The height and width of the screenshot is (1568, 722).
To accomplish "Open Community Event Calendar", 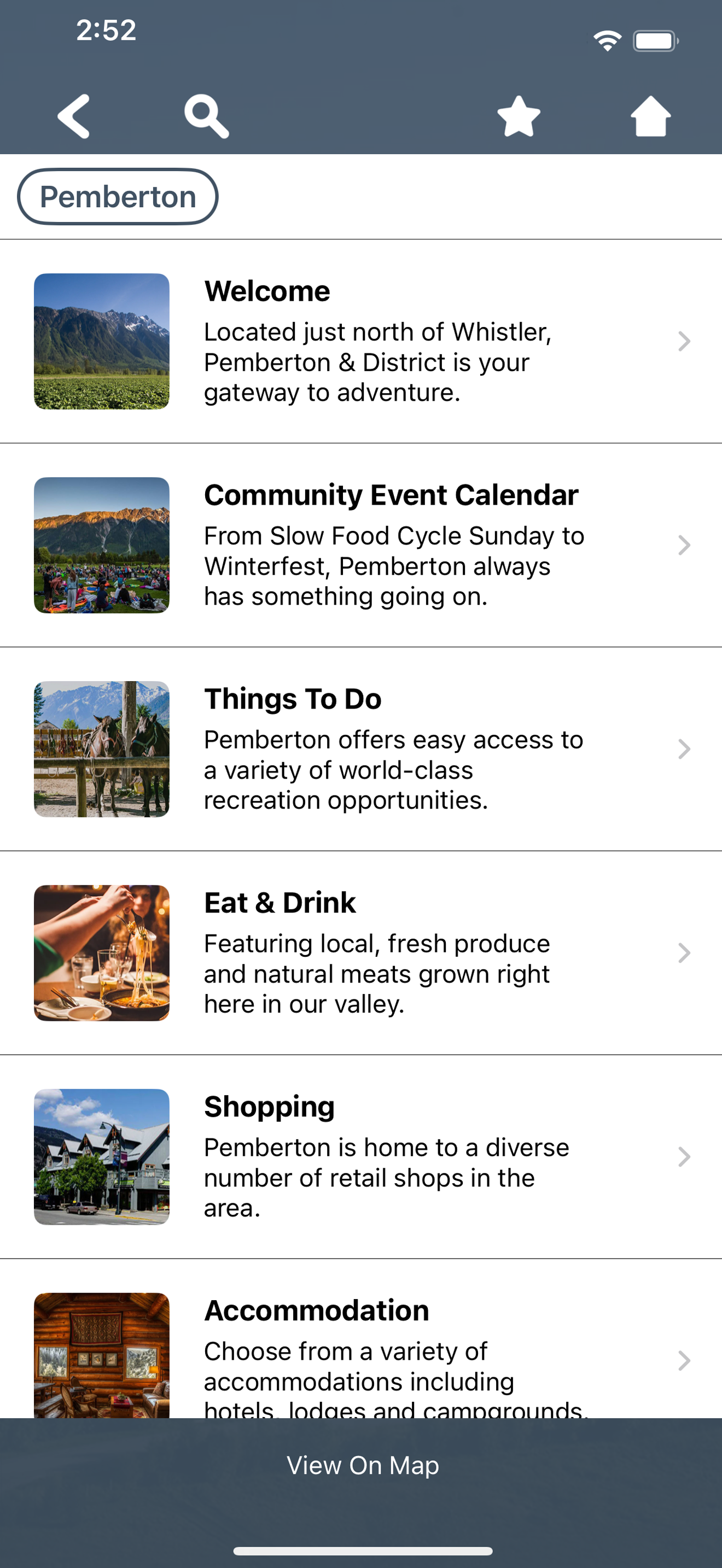I will tap(361, 546).
